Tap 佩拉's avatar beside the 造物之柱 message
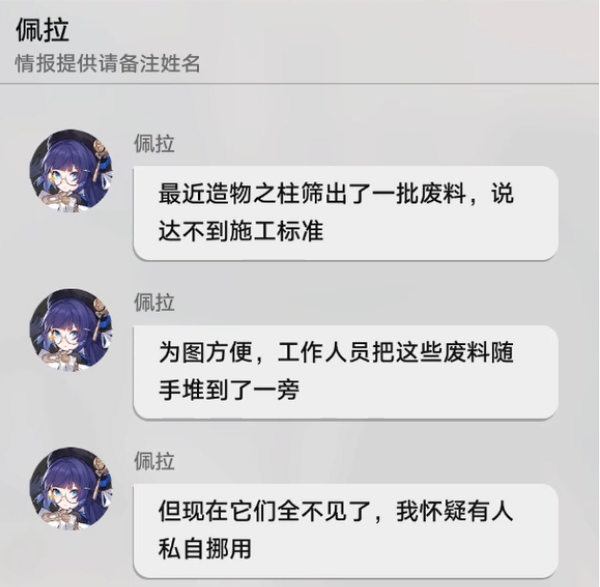The image size is (600, 587). pos(70,170)
